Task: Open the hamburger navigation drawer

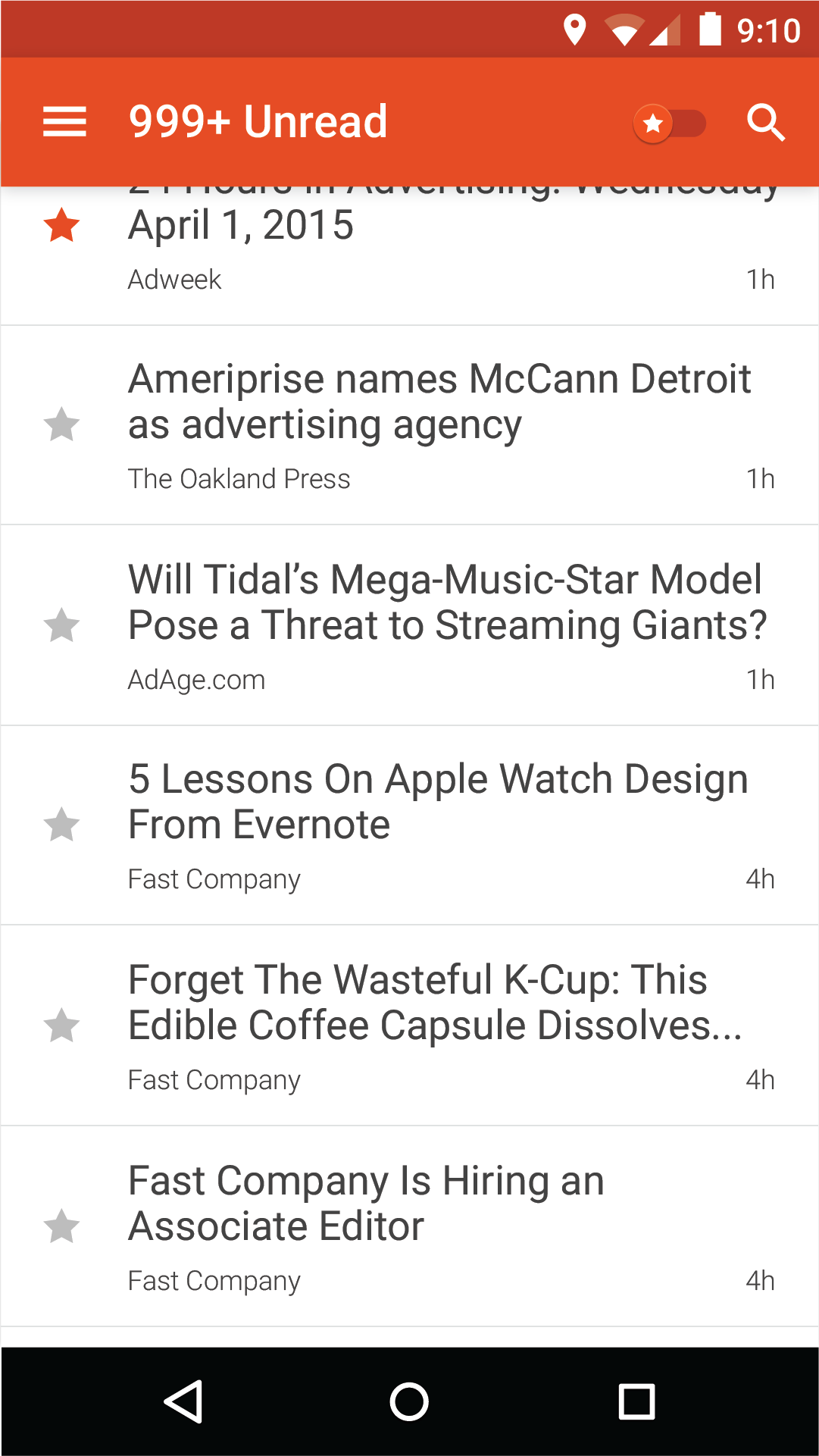Action: point(64,122)
